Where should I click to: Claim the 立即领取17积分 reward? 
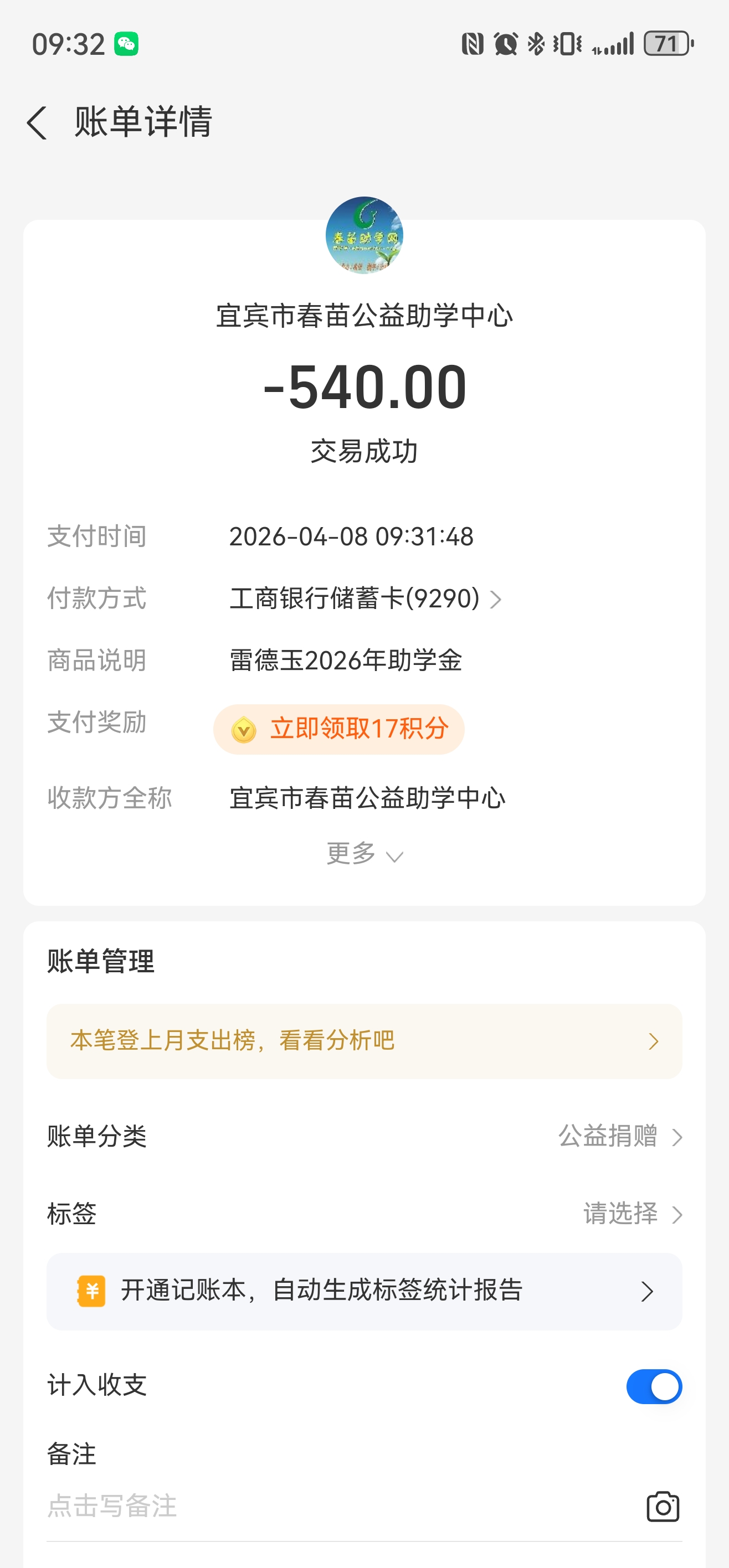(339, 729)
